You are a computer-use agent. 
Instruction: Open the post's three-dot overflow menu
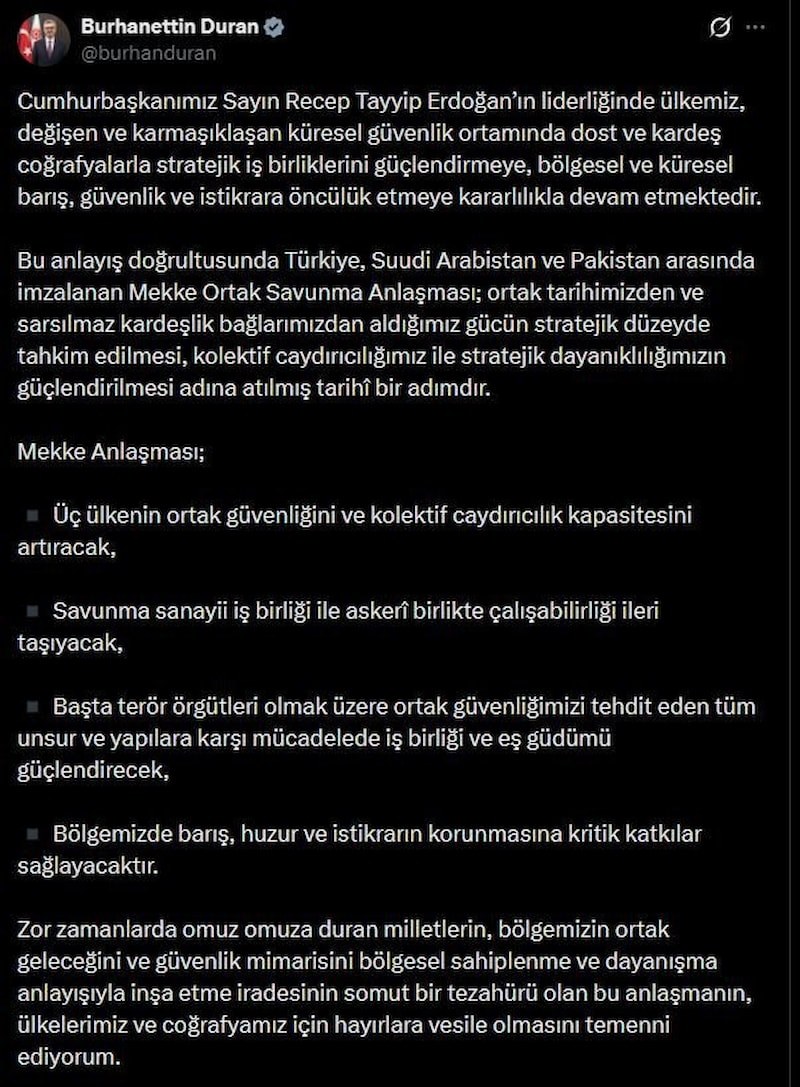click(756, 28)
